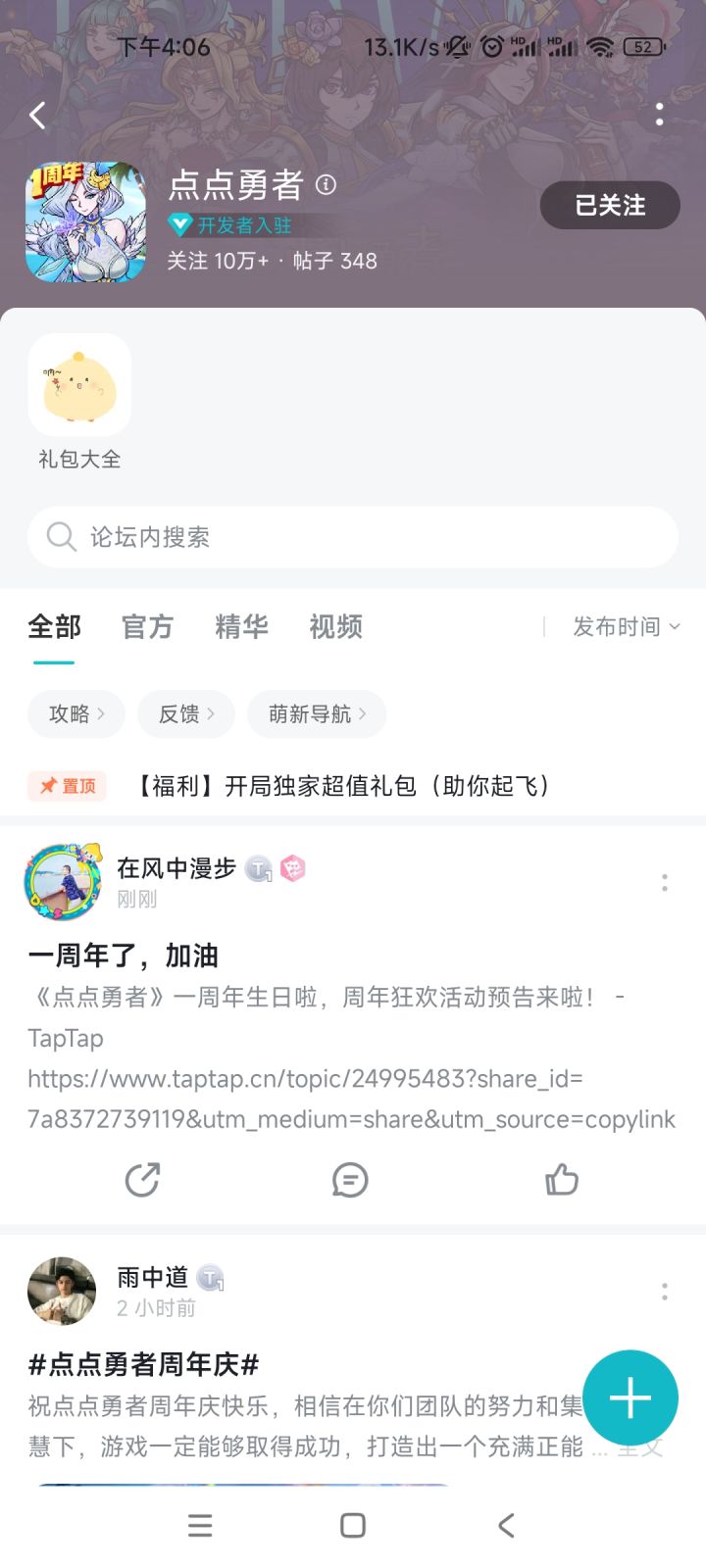The image size is (706, 1568).
Task: Open the 萌新导航 chip
Action: [x=317, y=714]
